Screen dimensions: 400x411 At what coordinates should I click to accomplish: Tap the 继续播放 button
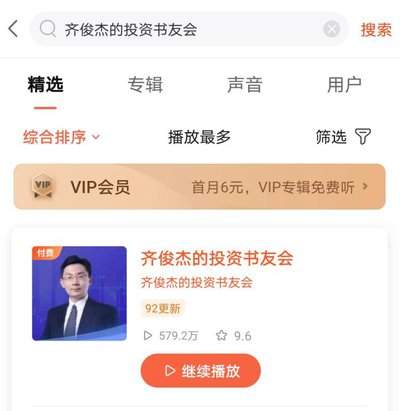[x=201, y=371]
